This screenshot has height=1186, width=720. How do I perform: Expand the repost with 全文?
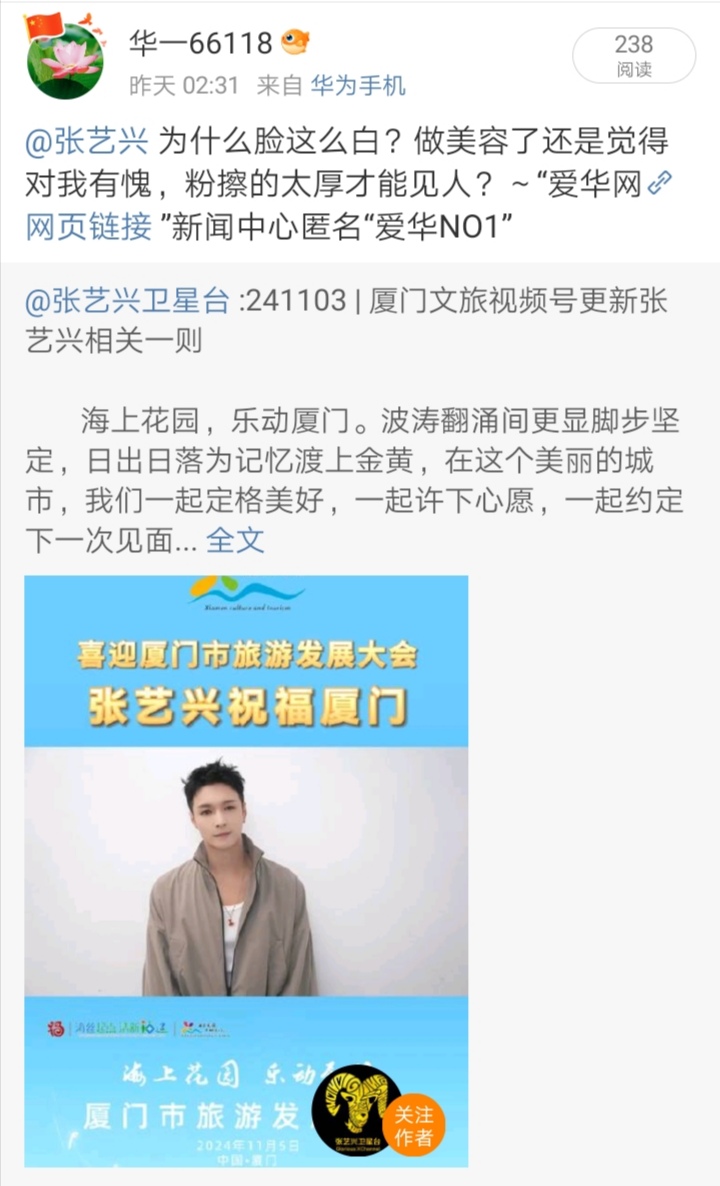235,541
